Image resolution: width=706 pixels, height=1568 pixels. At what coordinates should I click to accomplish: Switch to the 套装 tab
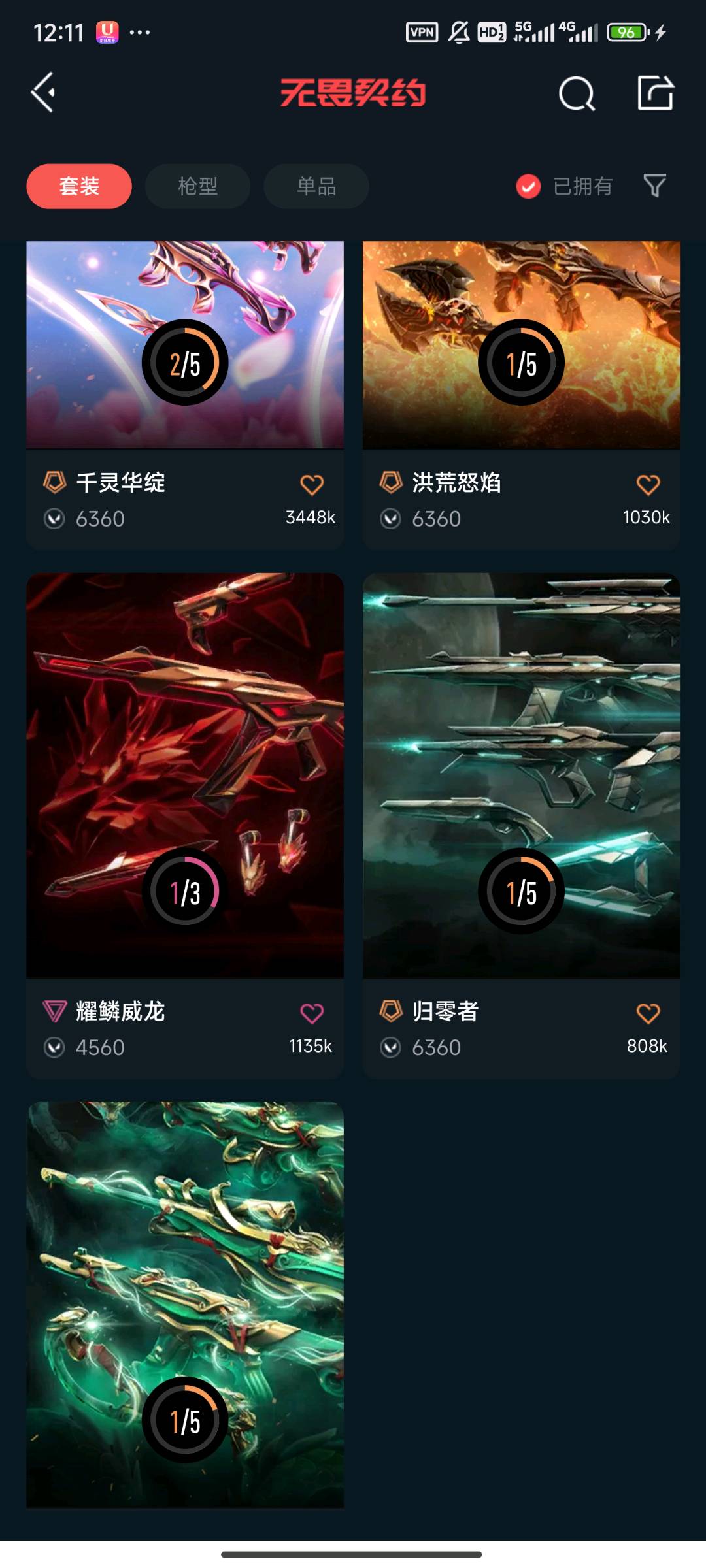pos(79,186)
